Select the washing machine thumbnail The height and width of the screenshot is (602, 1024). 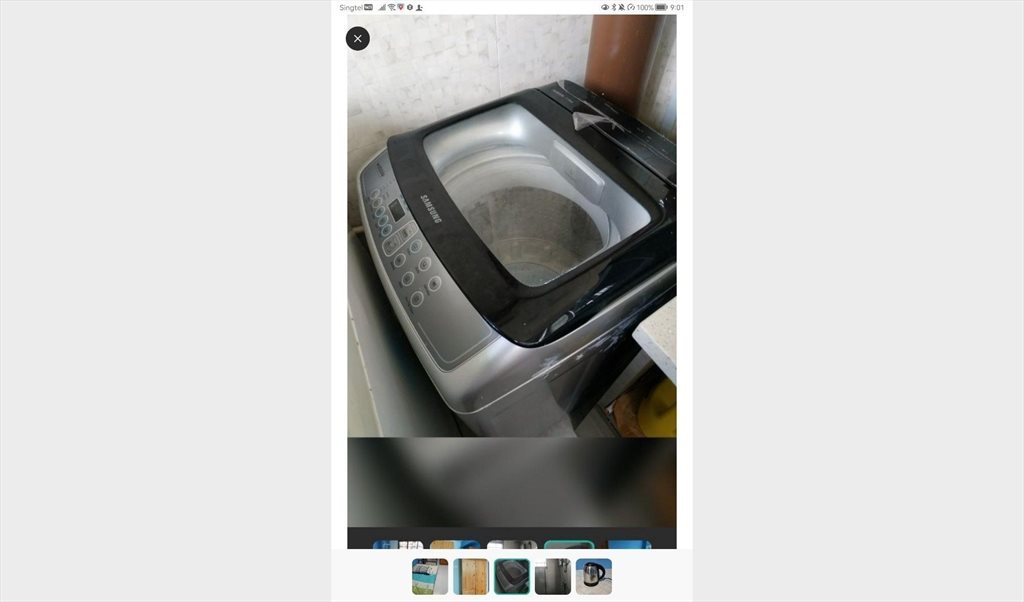pyautogui.click(x=512, y=577)
